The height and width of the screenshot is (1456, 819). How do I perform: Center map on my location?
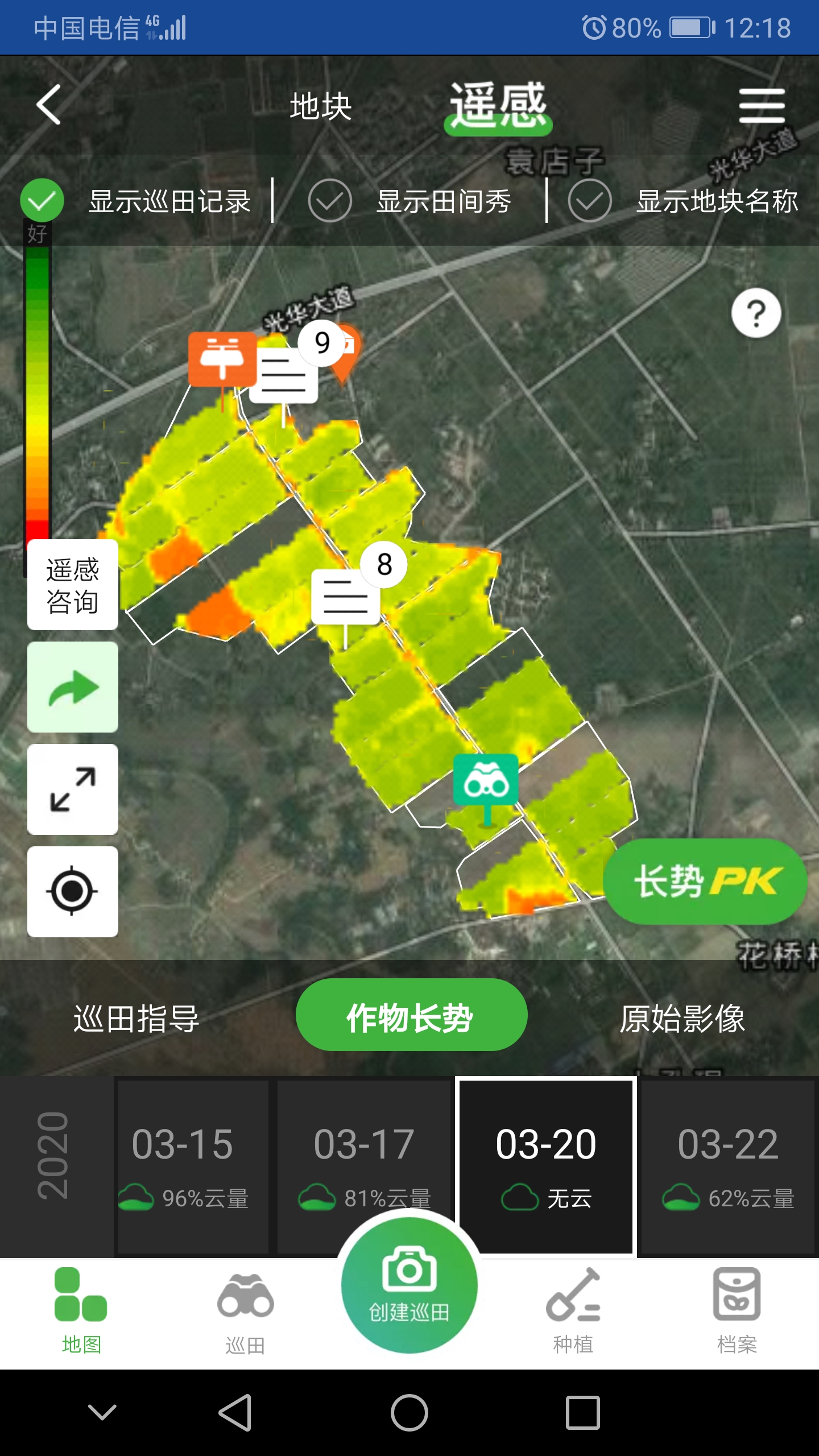pyautogui.click(x=73, y=891)
